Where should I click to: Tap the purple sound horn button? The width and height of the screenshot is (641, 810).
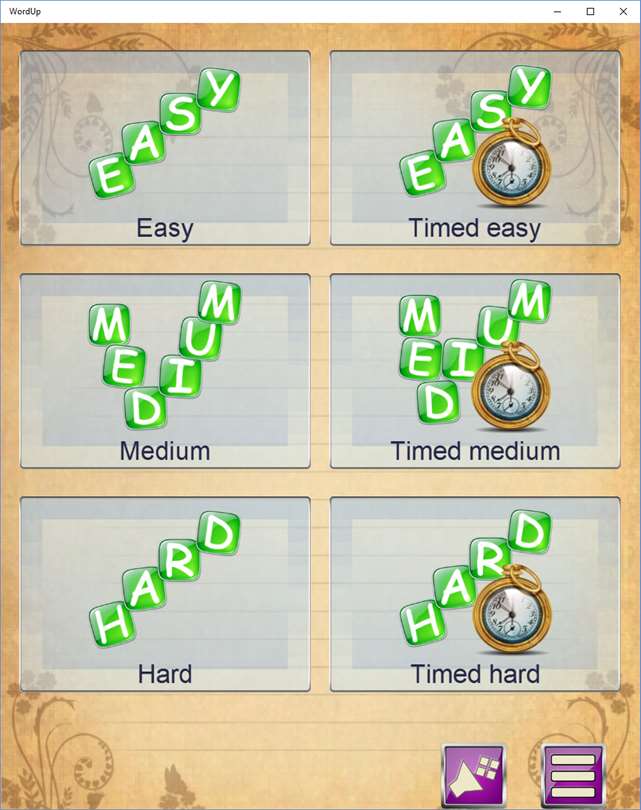[474, 776]
